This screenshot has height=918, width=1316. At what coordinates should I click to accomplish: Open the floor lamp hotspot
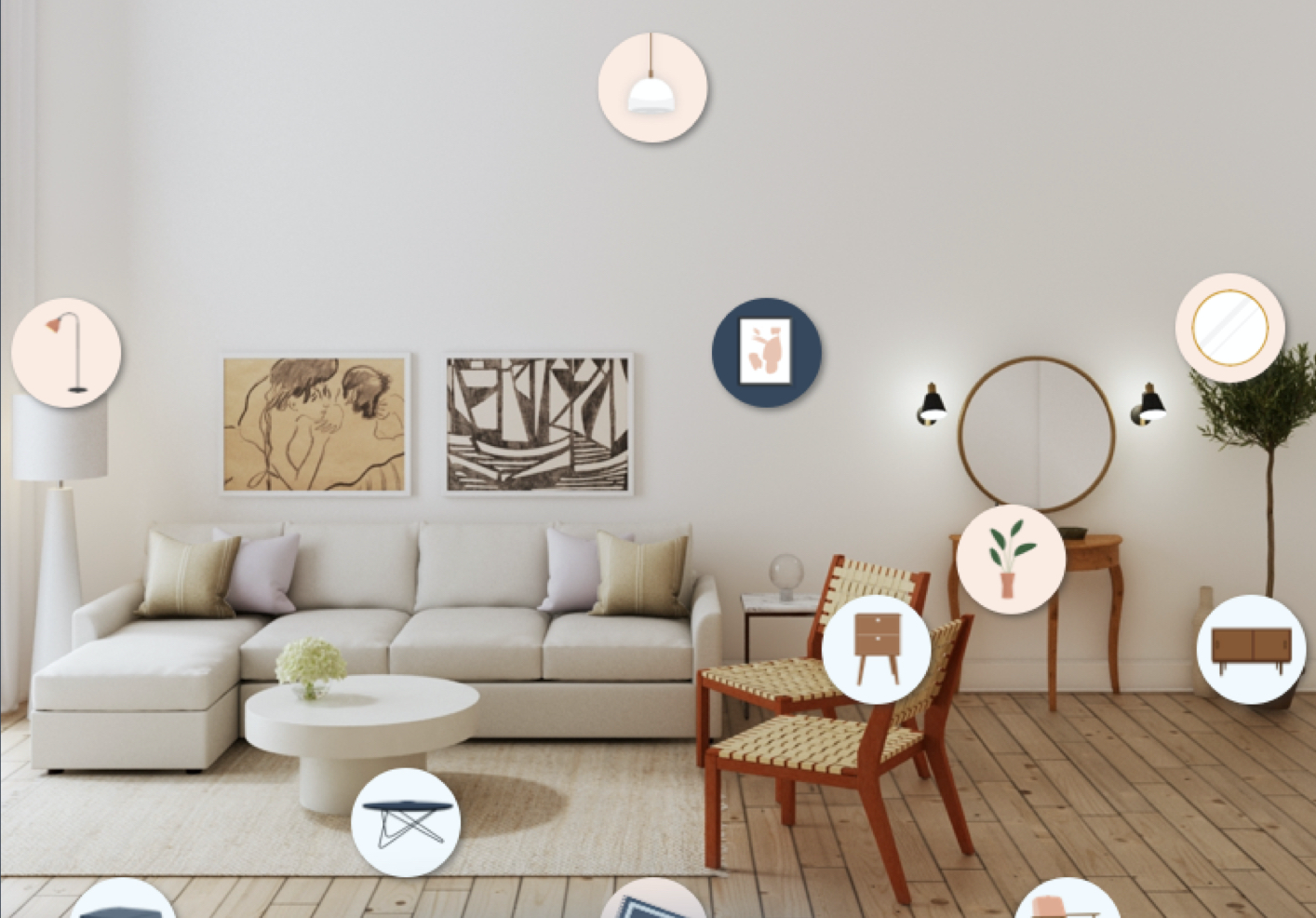[x=66, y=353]
